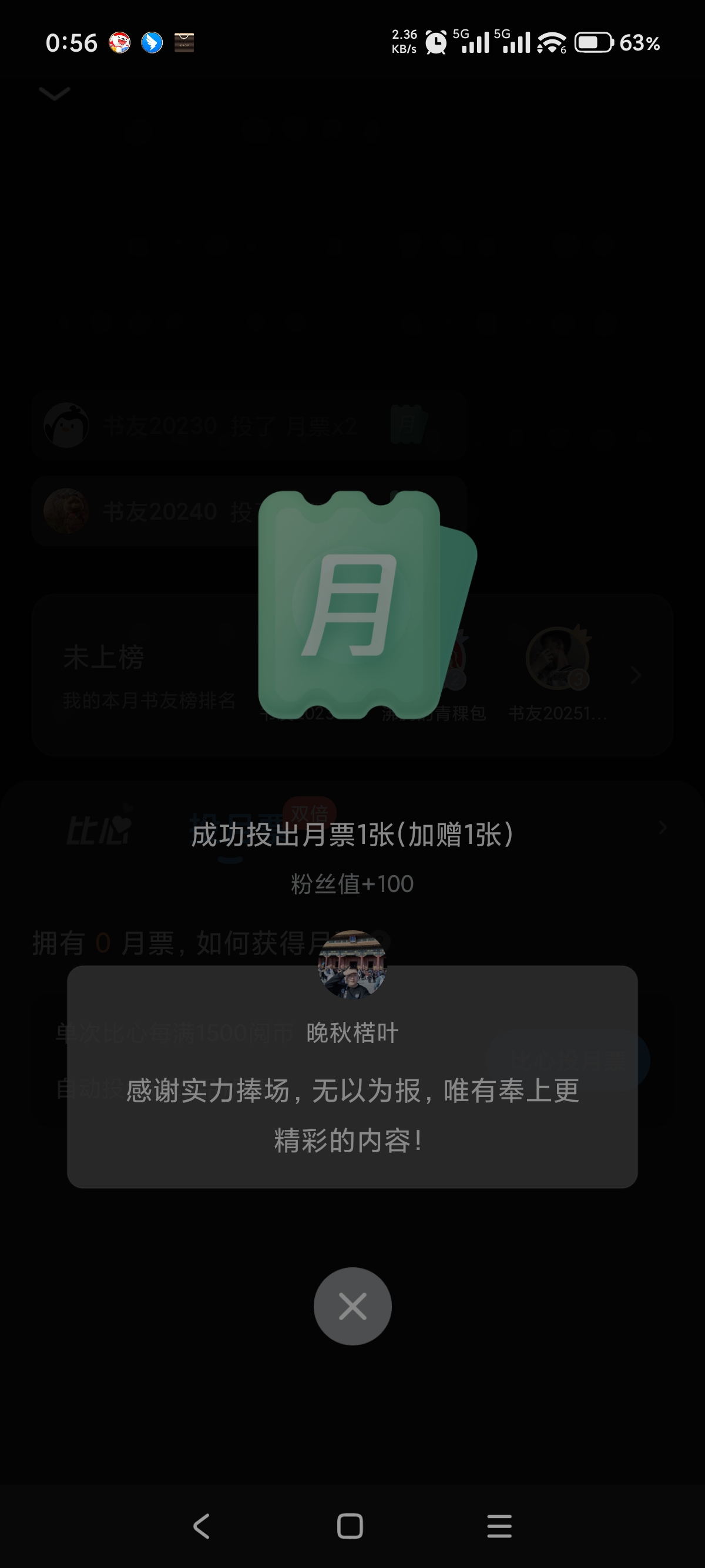
Task: Dismiss the monthly ticket success popup
Action: pyautogui.click(x=352, y=1306)
